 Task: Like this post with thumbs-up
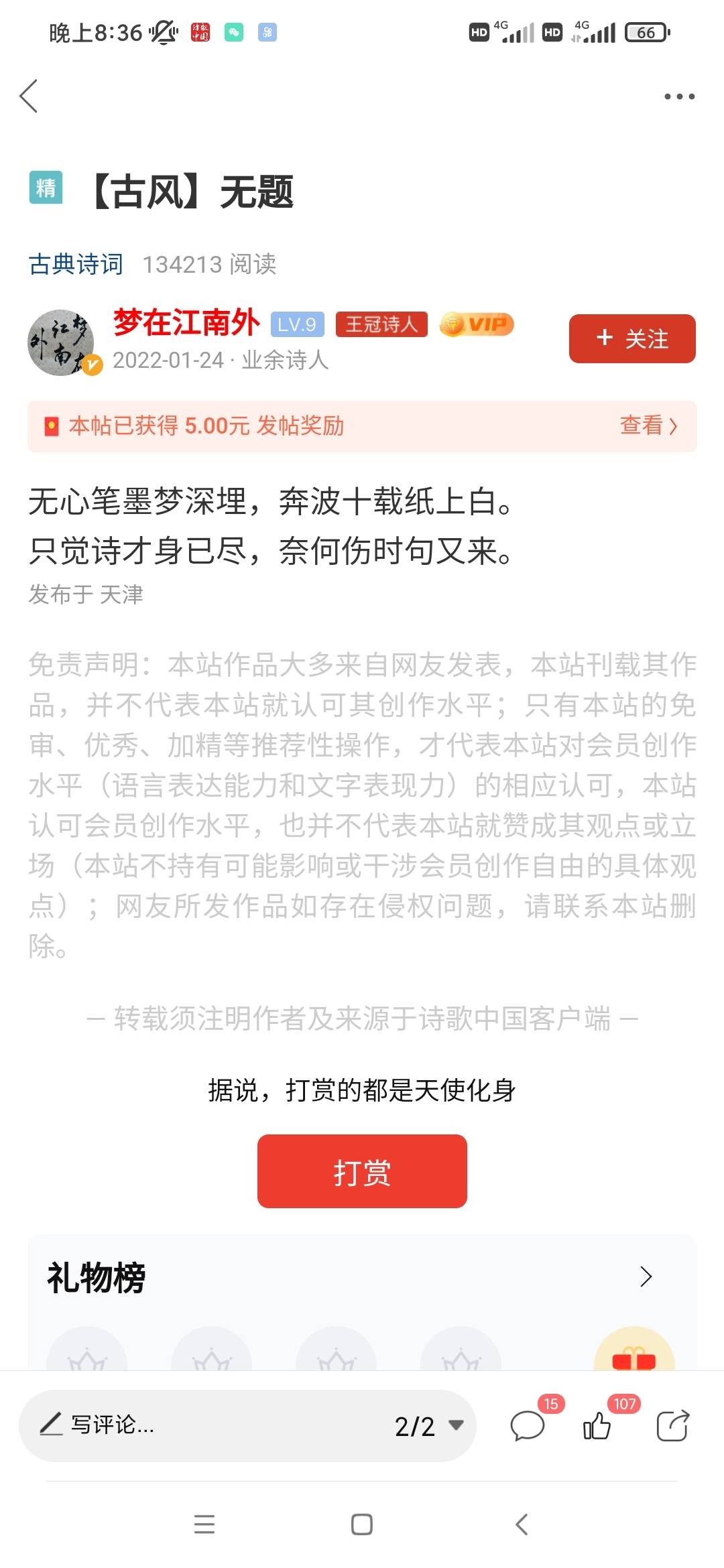tap(597, 1425)
